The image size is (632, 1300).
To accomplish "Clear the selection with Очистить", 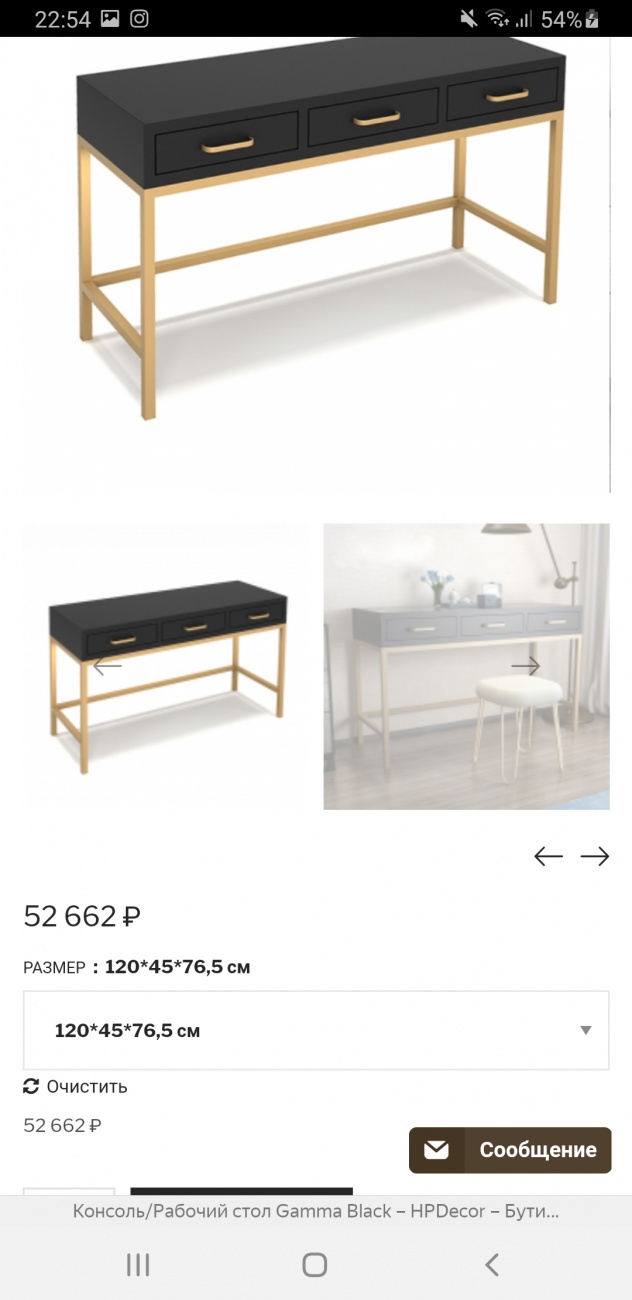I will (76, 1087).
